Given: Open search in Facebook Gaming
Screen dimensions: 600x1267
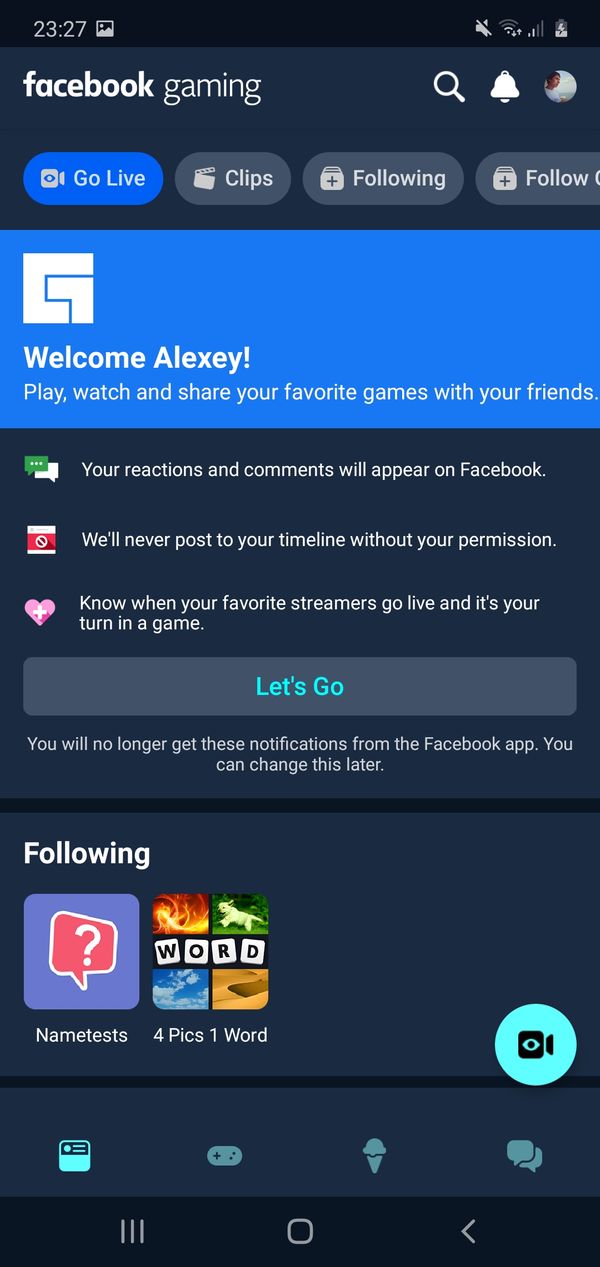Looking at the screenshot, I should [449, 87].
